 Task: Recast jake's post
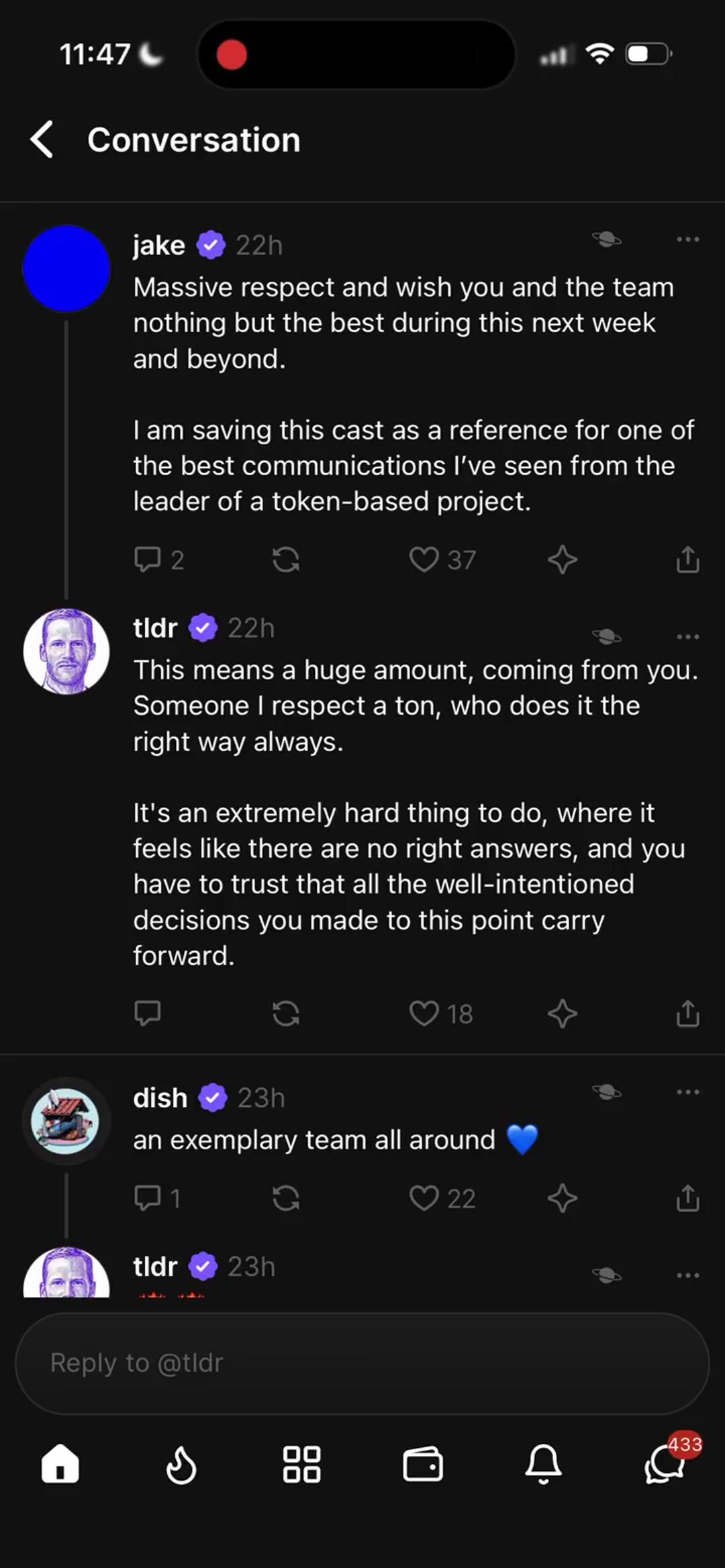286,559
